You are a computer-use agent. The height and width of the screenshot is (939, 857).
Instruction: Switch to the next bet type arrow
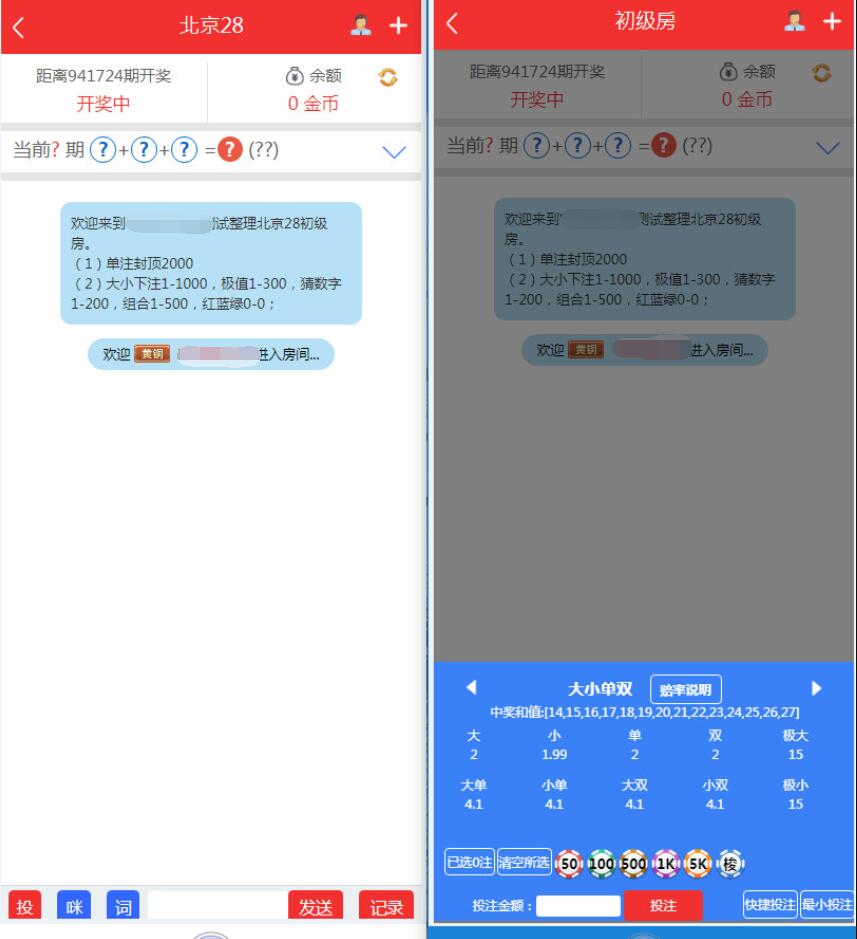(816, 688)
